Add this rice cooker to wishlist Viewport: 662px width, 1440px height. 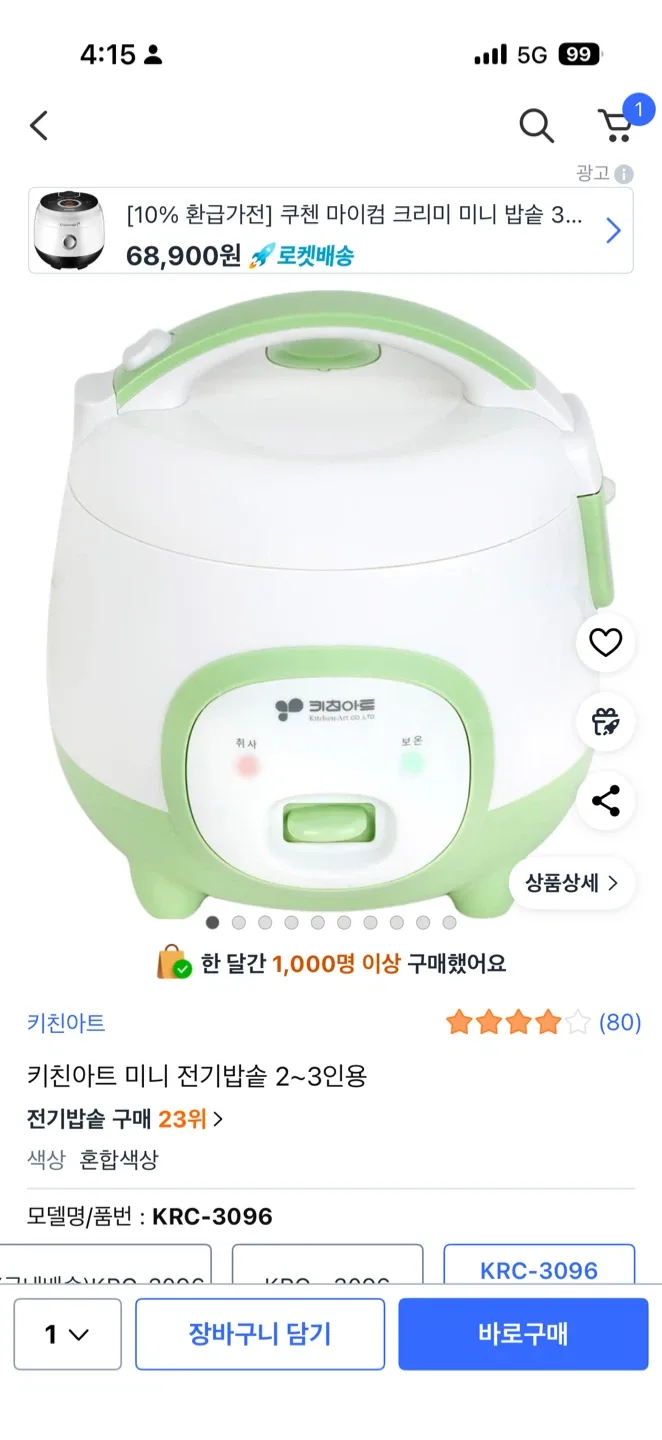tap(605, 642)
